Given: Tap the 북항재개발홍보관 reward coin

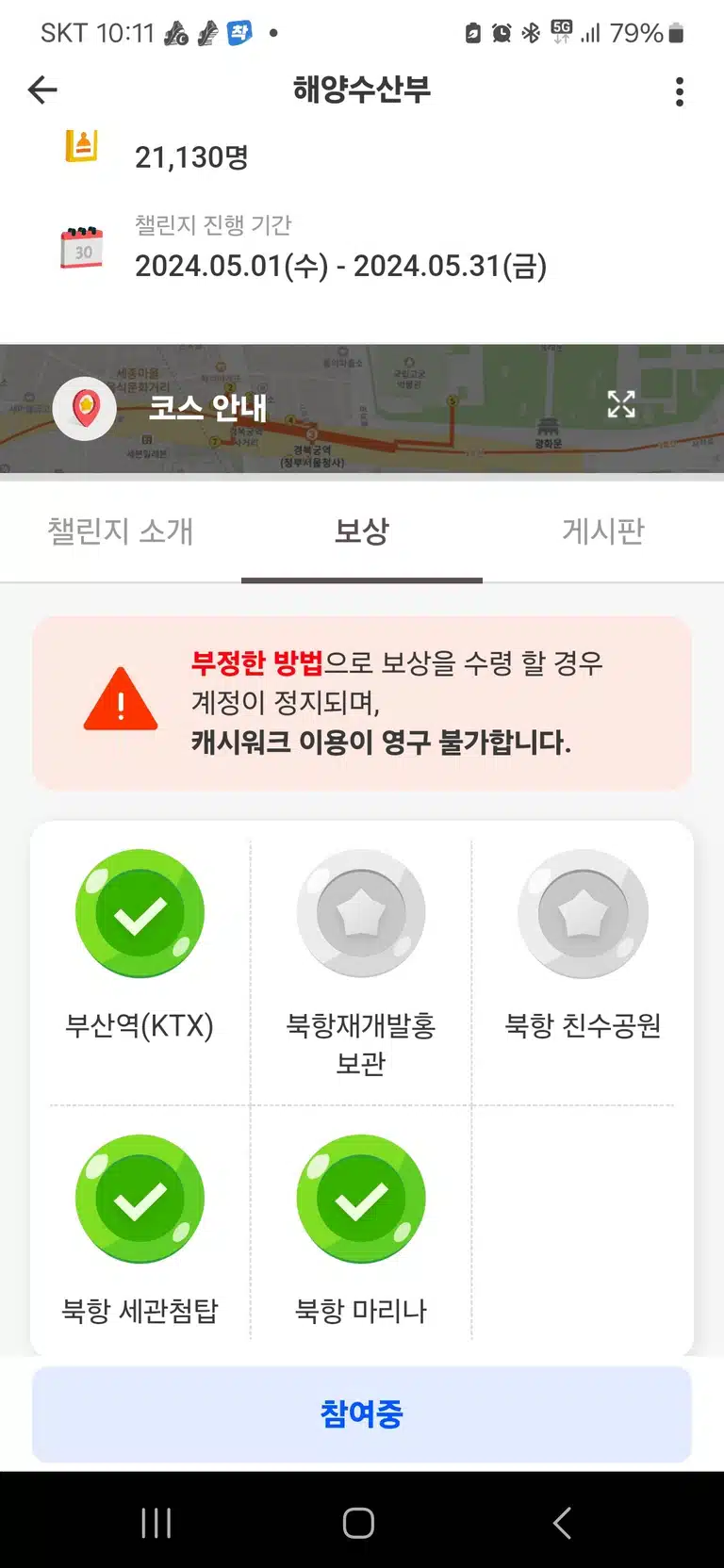Looking at the screenshot, I should [361, 913].
